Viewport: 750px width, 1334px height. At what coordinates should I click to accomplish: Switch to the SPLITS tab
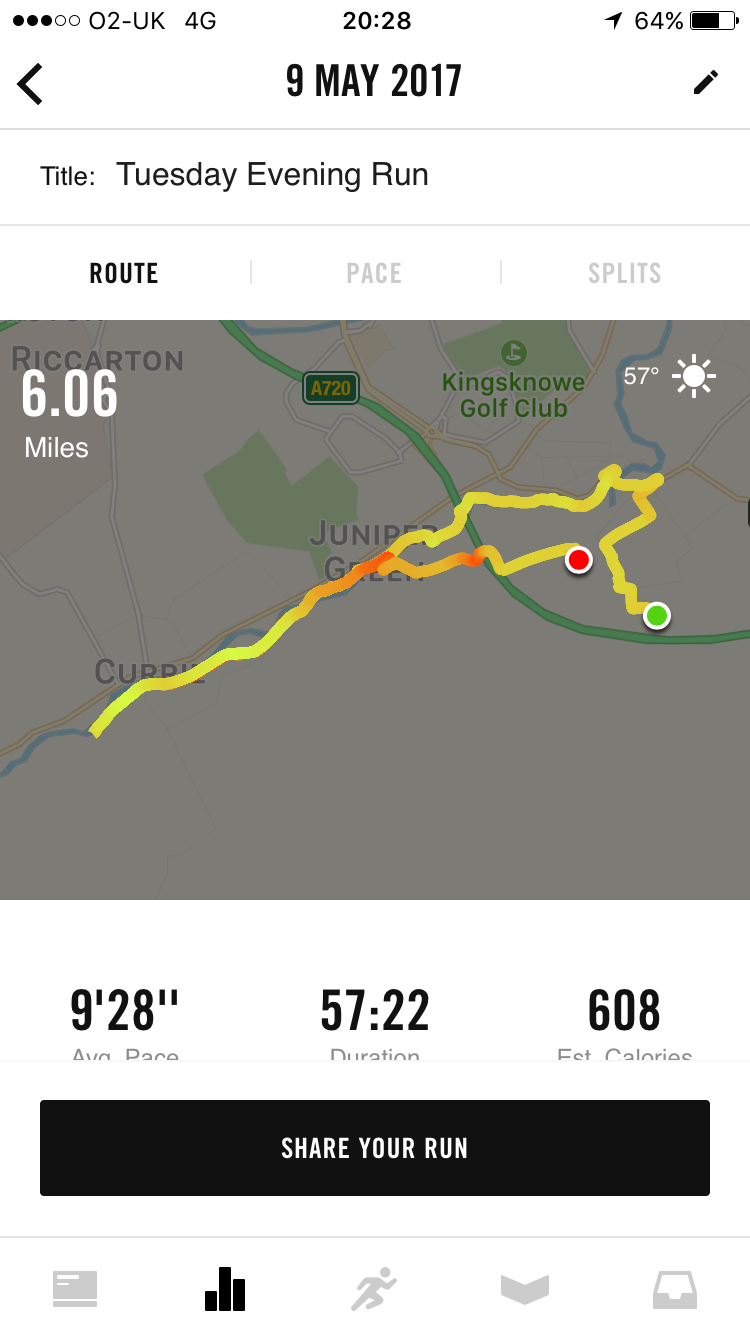click(624, 273)
